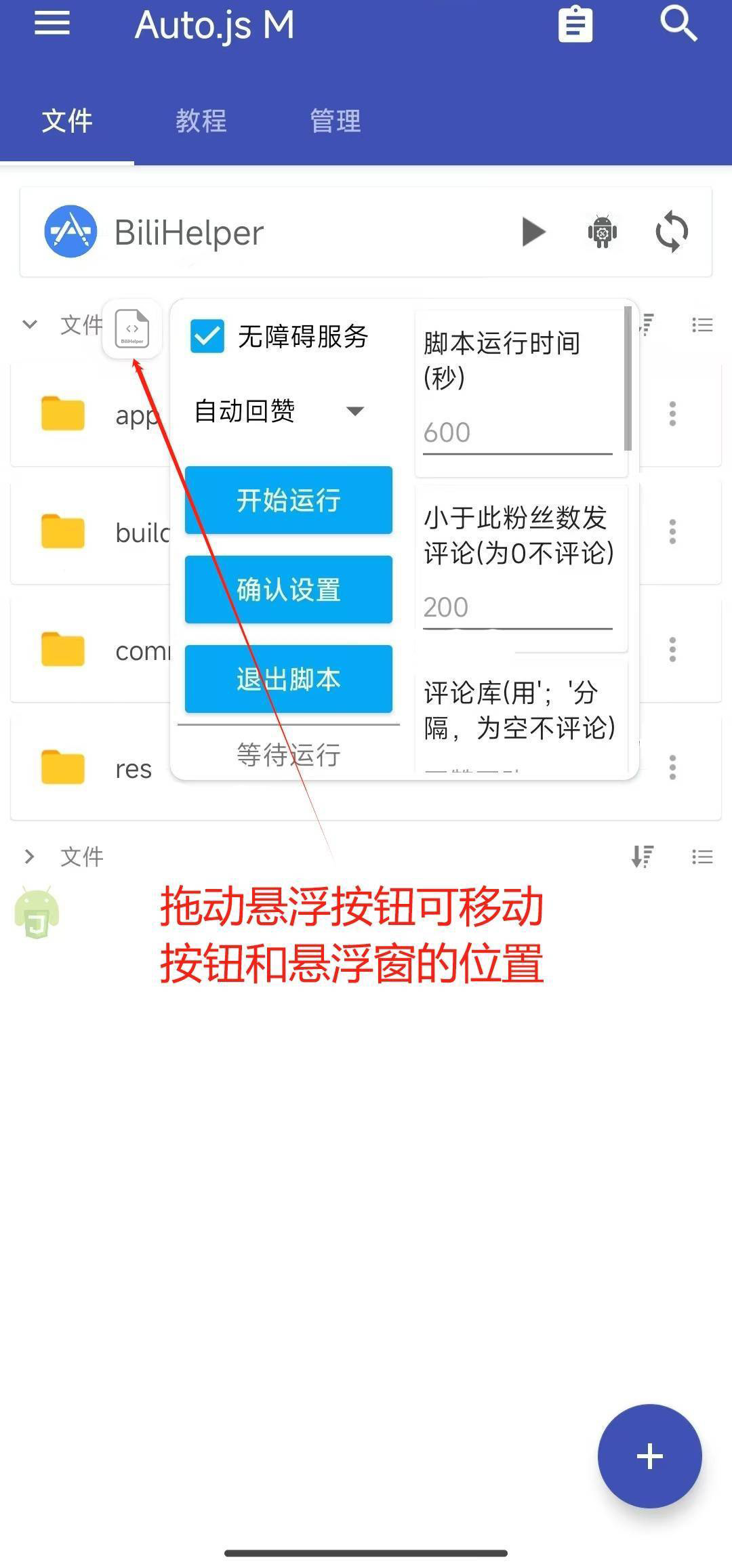The width and height of the screenshot is (732, 1568).
Task: Sync the BiliHelper project
Action: click(672, 232)
